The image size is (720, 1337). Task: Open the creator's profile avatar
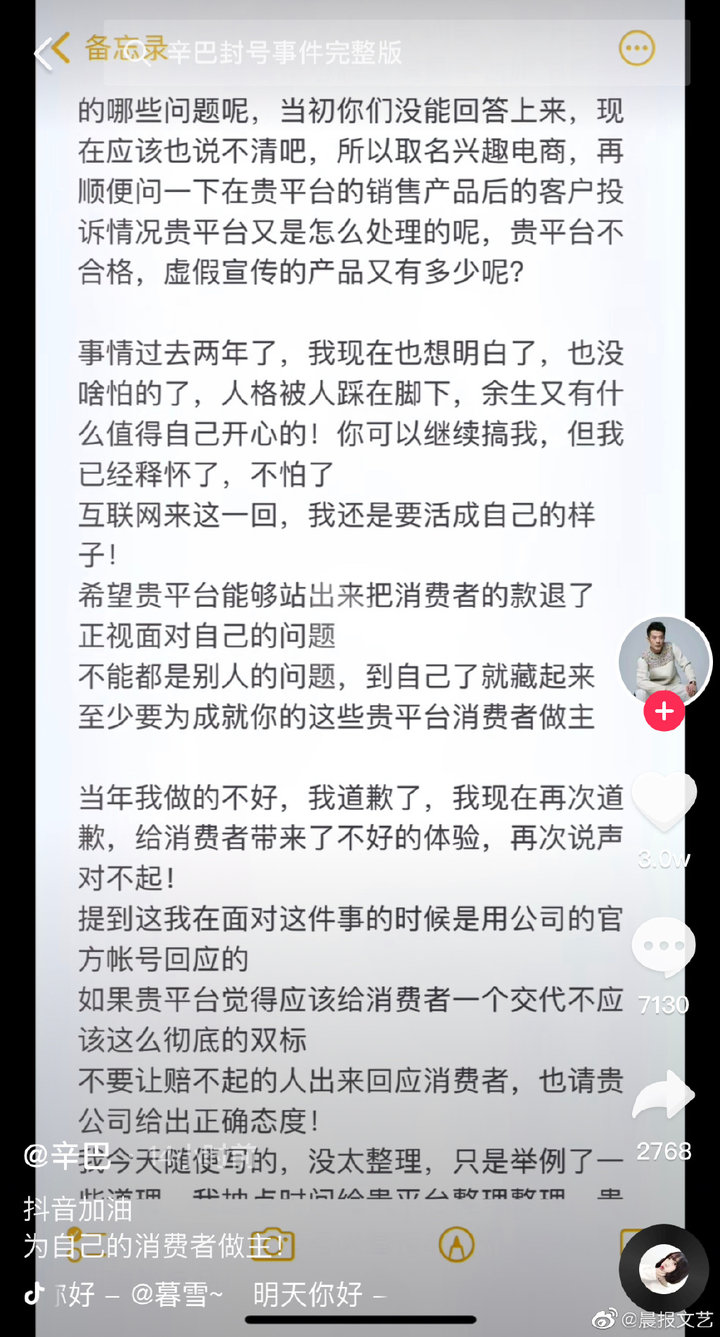(664, 663)
